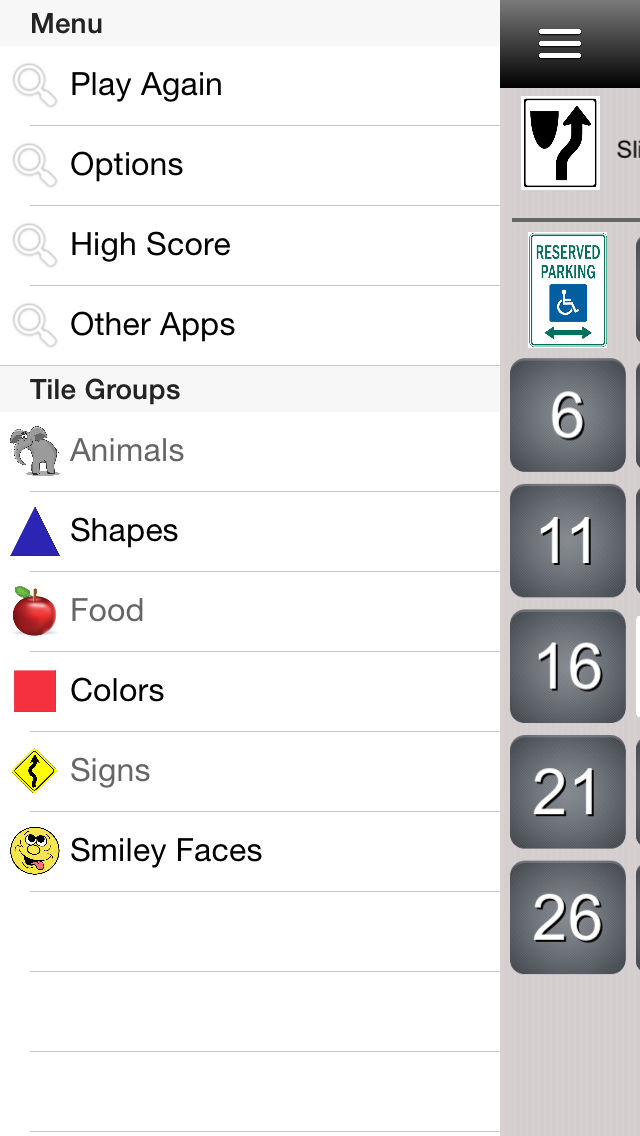
Task: Flip tile number 6
Action: [x=568, y=415]
